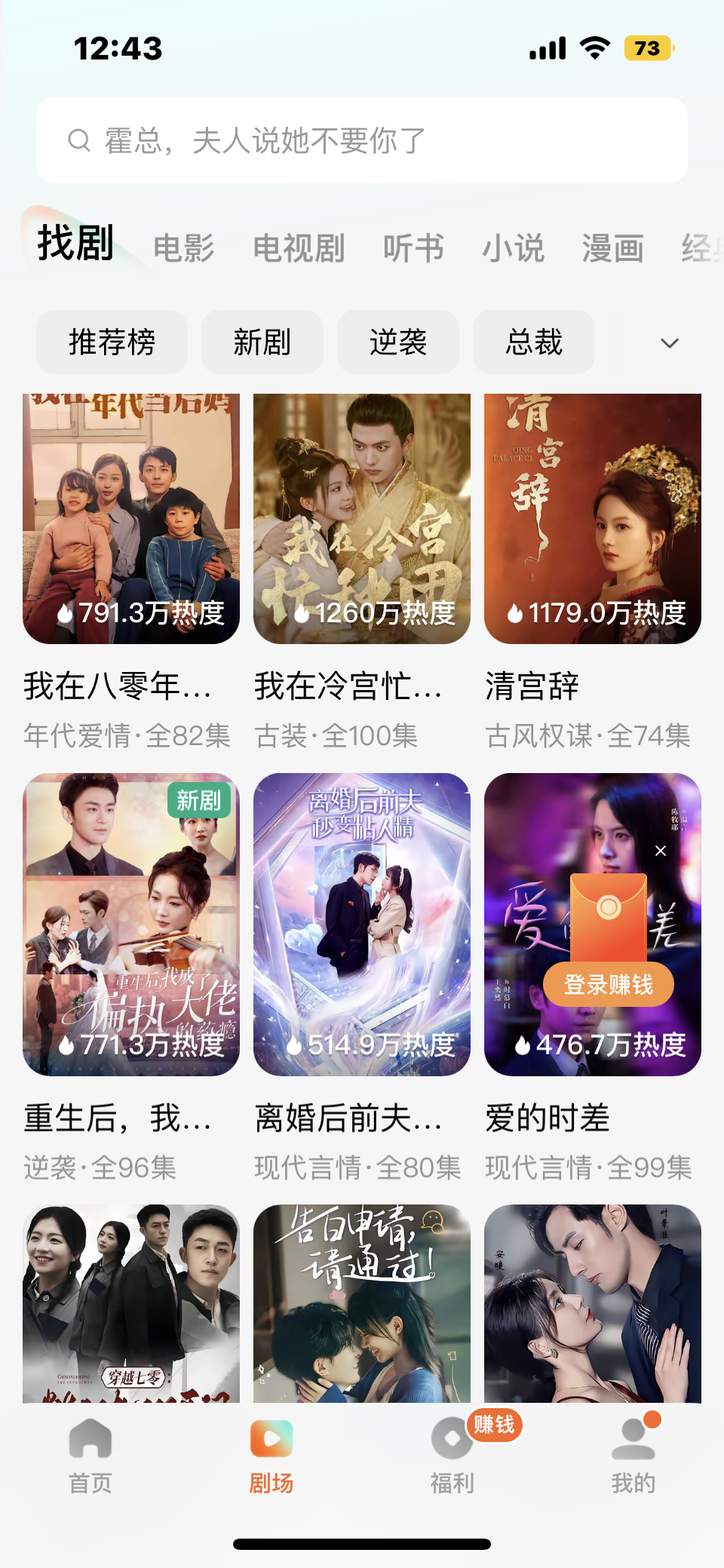Switch to the 电影 tab
Viewport: 724px width, 1568px height.
coord(183,248)
